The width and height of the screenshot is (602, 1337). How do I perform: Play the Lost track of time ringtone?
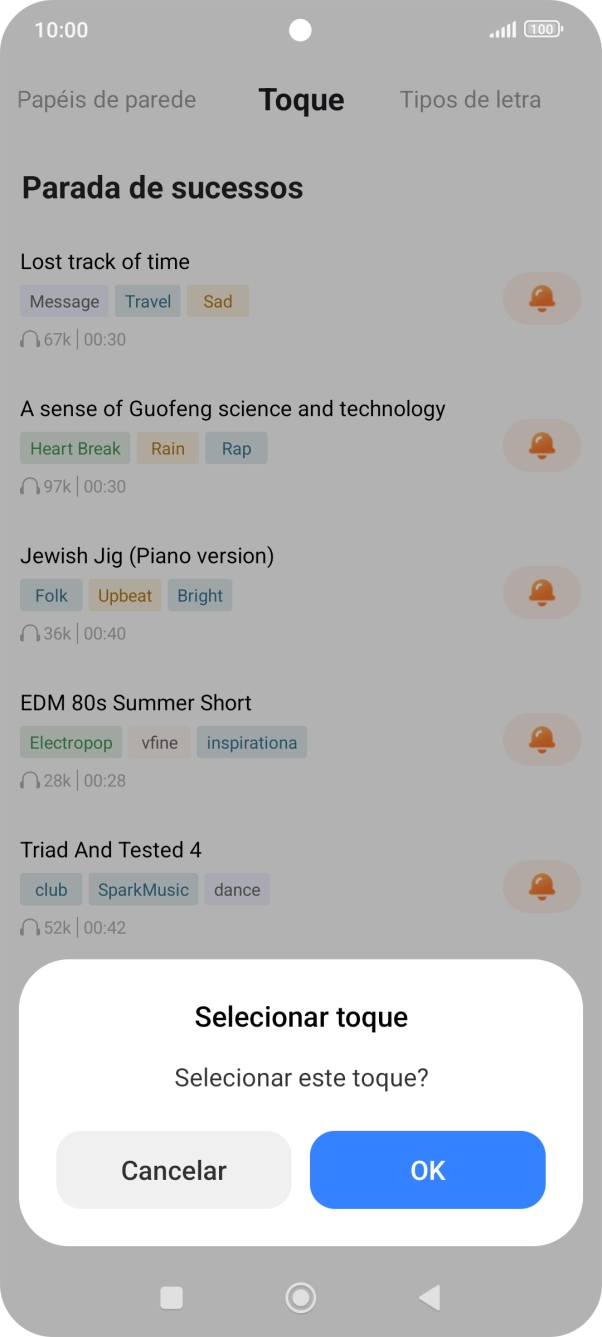(x=105, y=262)
